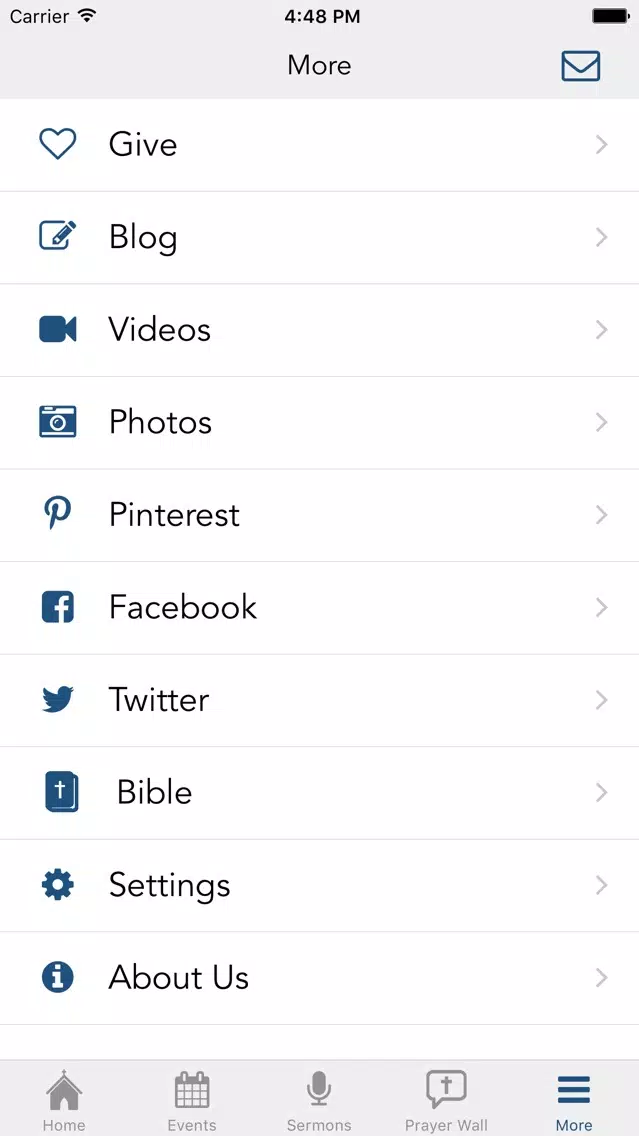The height and width of the screenshot is (1136, 639).
Task: Open the About Us row
Action: click(320, 979)
